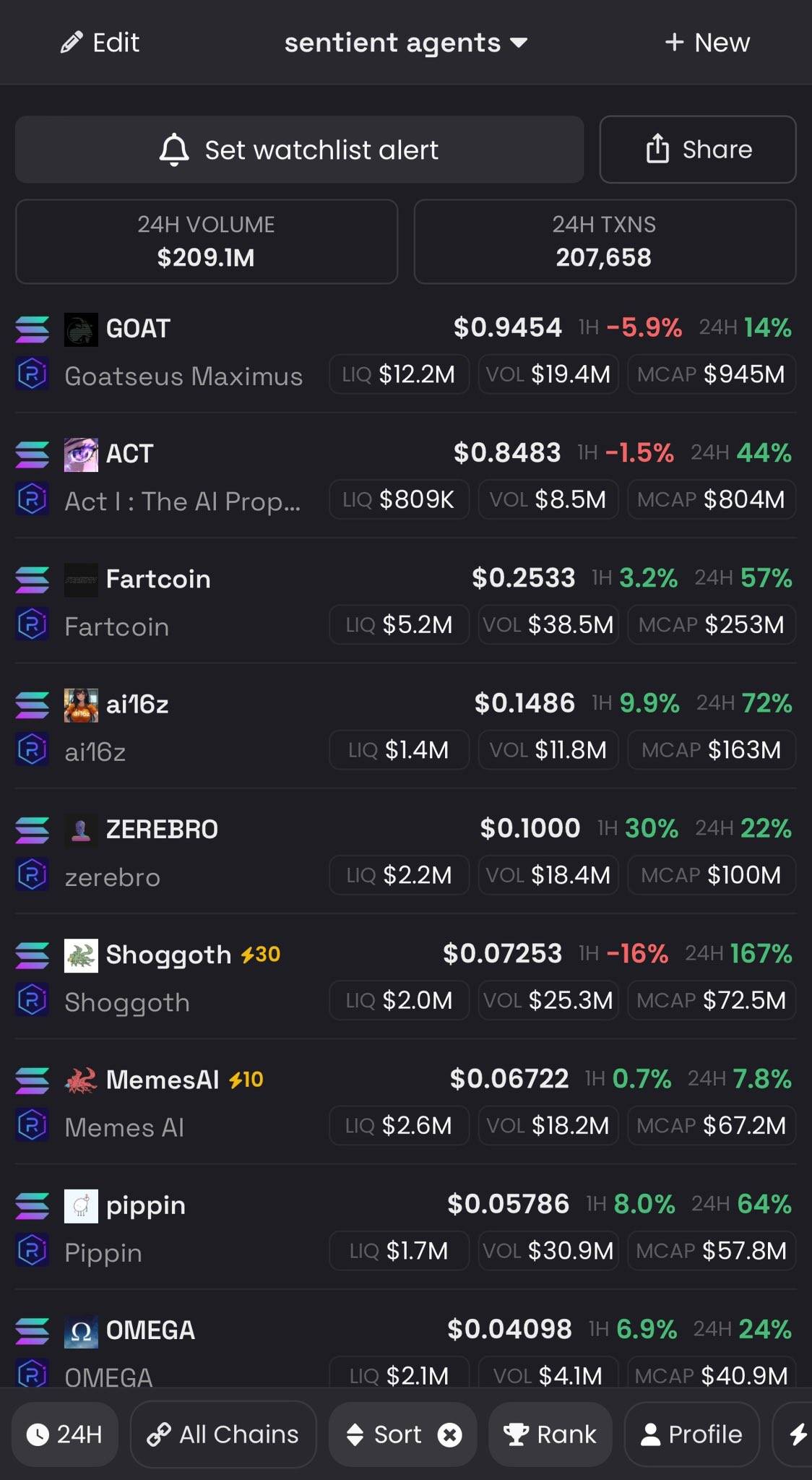Screen dimensions: 812x1480
Task: Create a new watchlist with New
Action: pyautogui.click(x=707, y=43)
